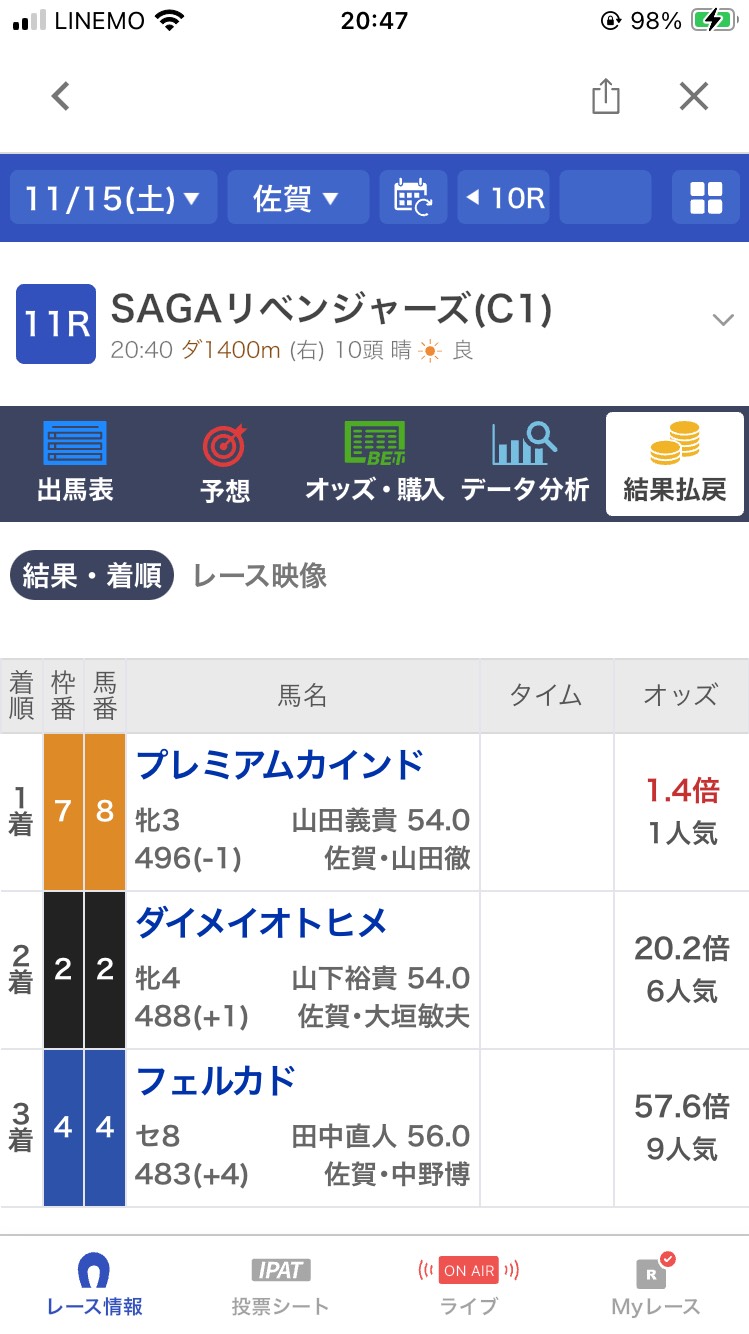Open the データ分析 tab
The height and width of the screenshot is (1334, 749).
[x=524, y=464]
